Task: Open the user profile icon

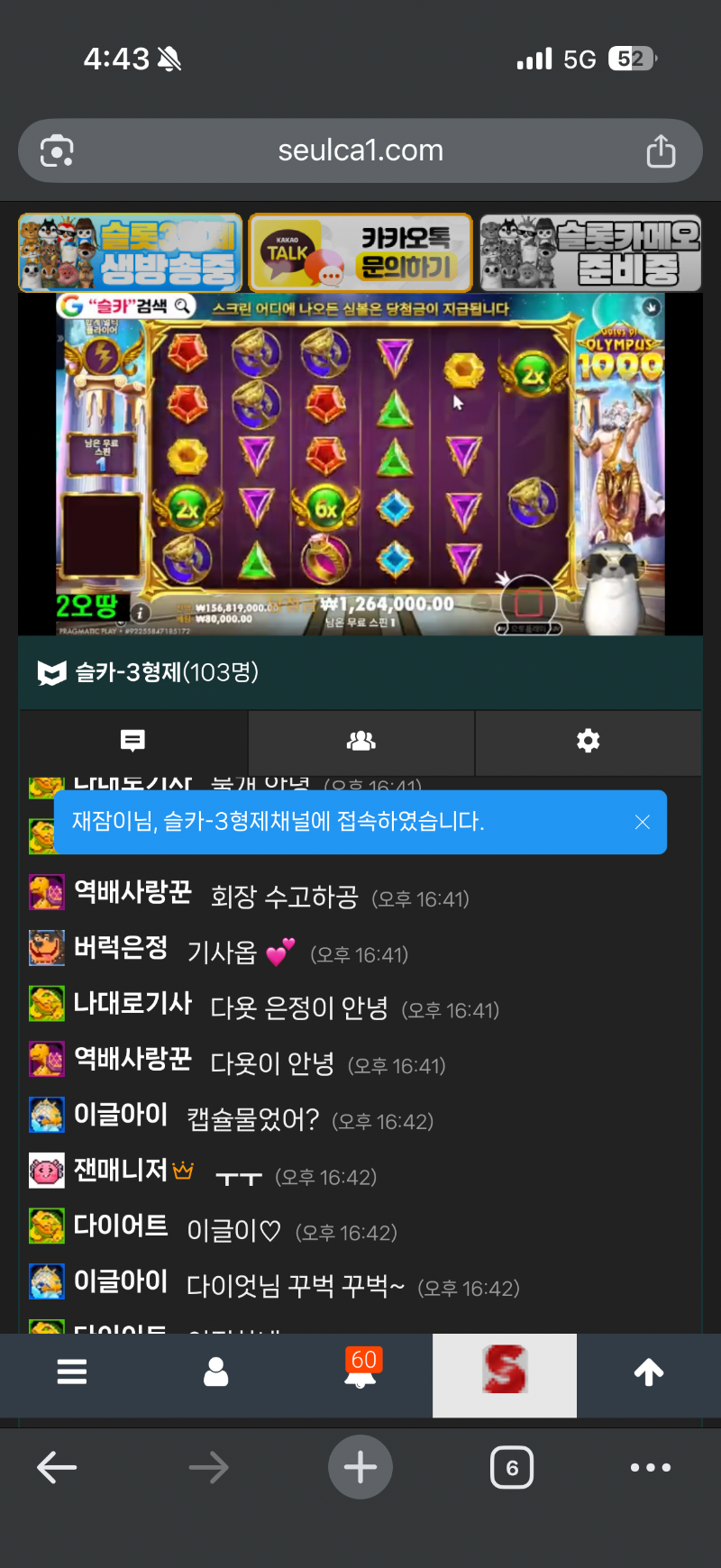Action: pos(216,1372)
